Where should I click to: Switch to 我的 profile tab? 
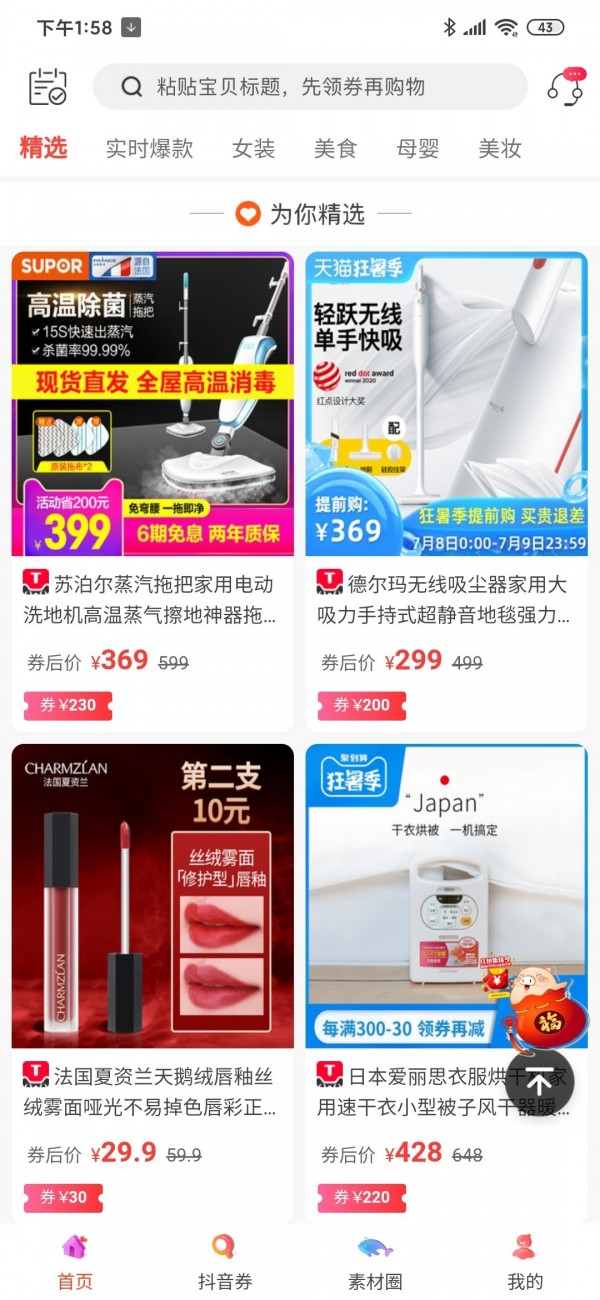click(x=525, y=1262)
